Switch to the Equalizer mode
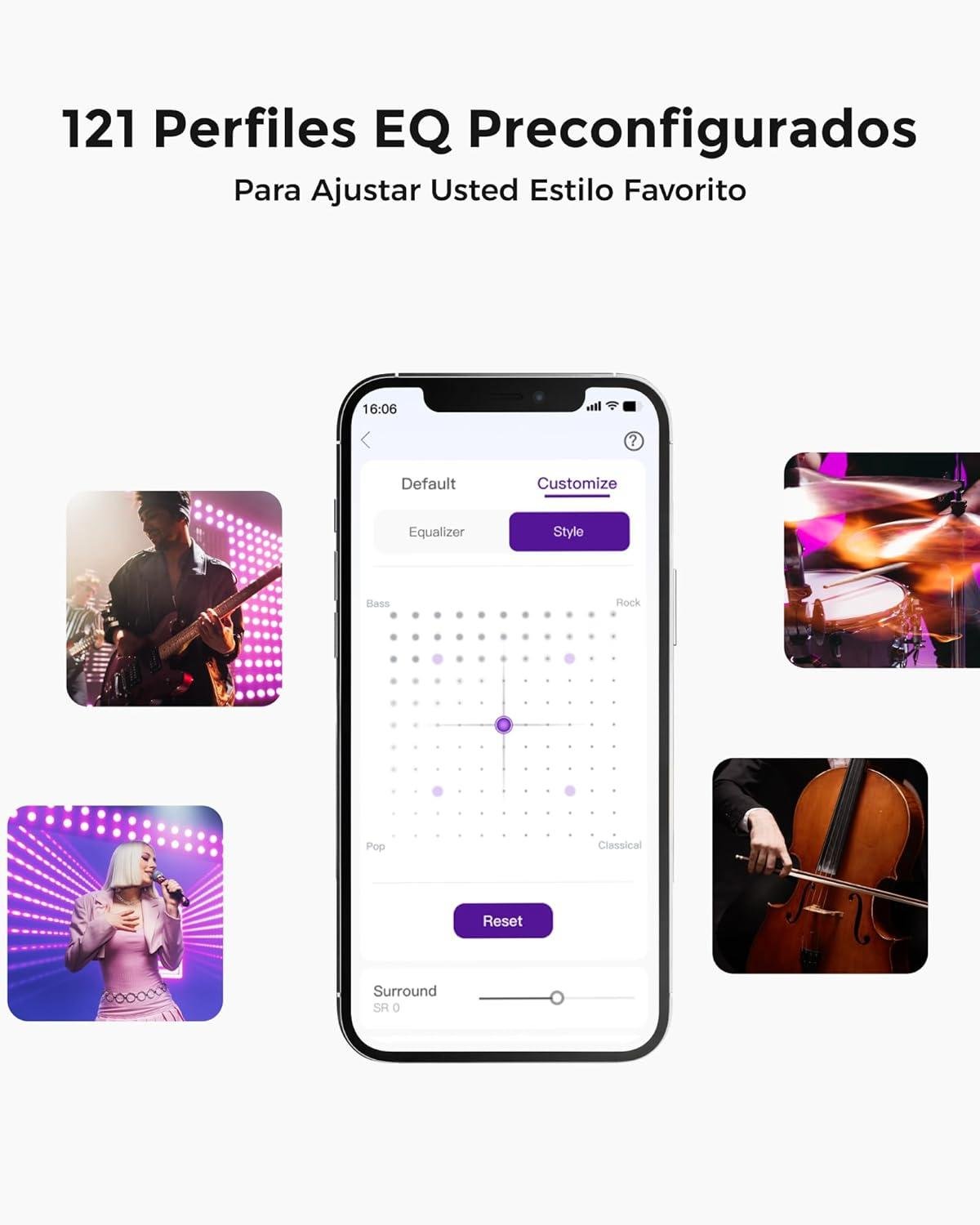Viewport: 980px width, 1225px height. pos(436,532)
